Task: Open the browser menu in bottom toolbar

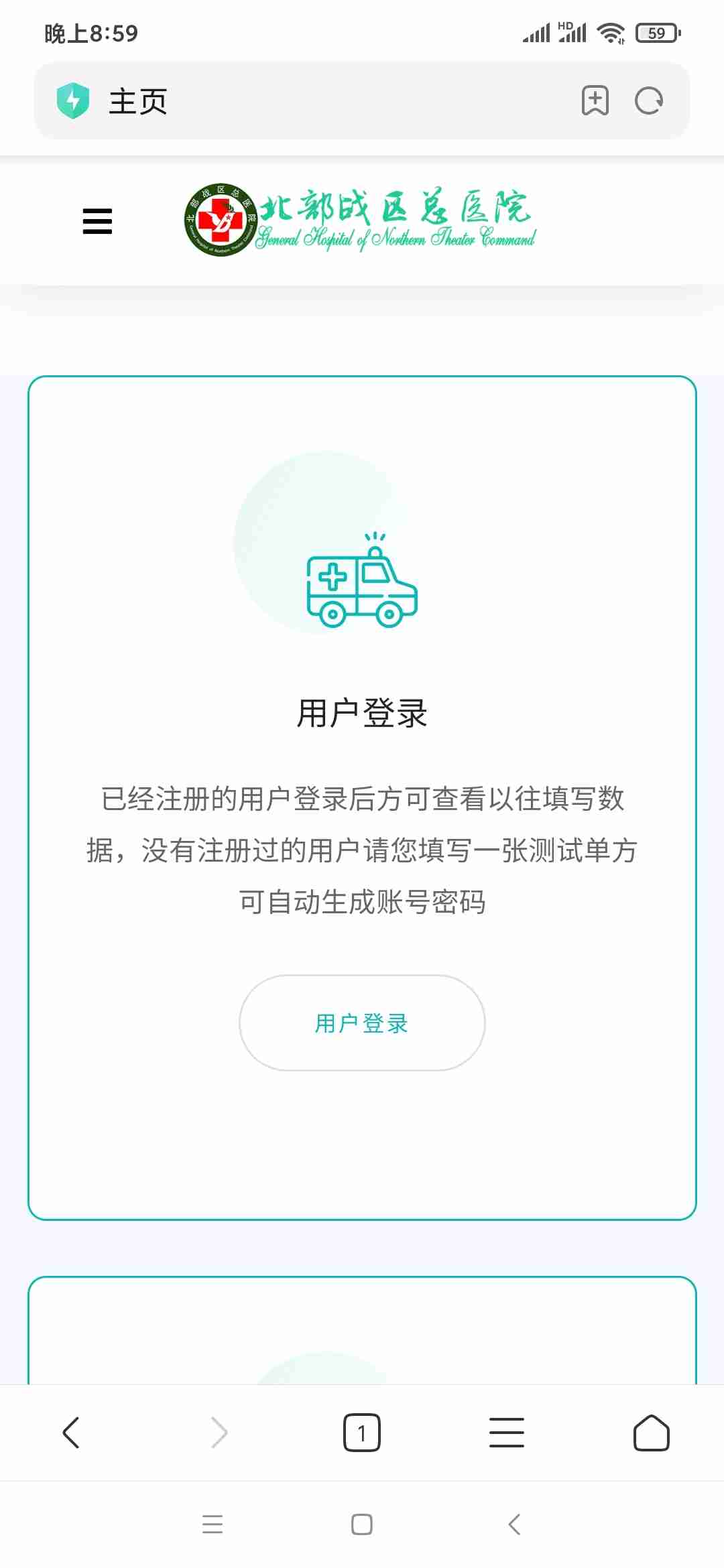Action: 506,1433
